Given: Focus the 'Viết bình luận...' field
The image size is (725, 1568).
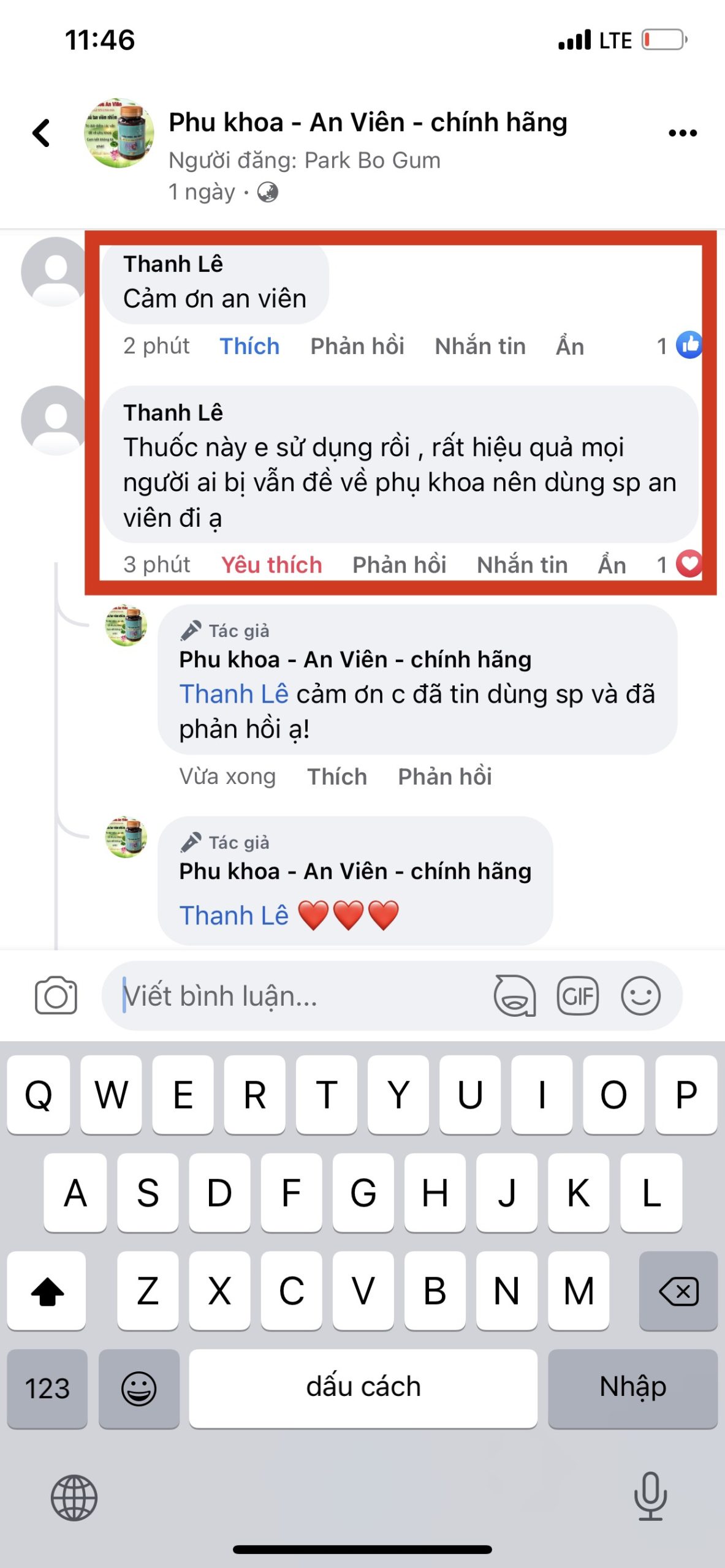Looking at the screenshot, I should pyautogui.click(x=294, y=995).
